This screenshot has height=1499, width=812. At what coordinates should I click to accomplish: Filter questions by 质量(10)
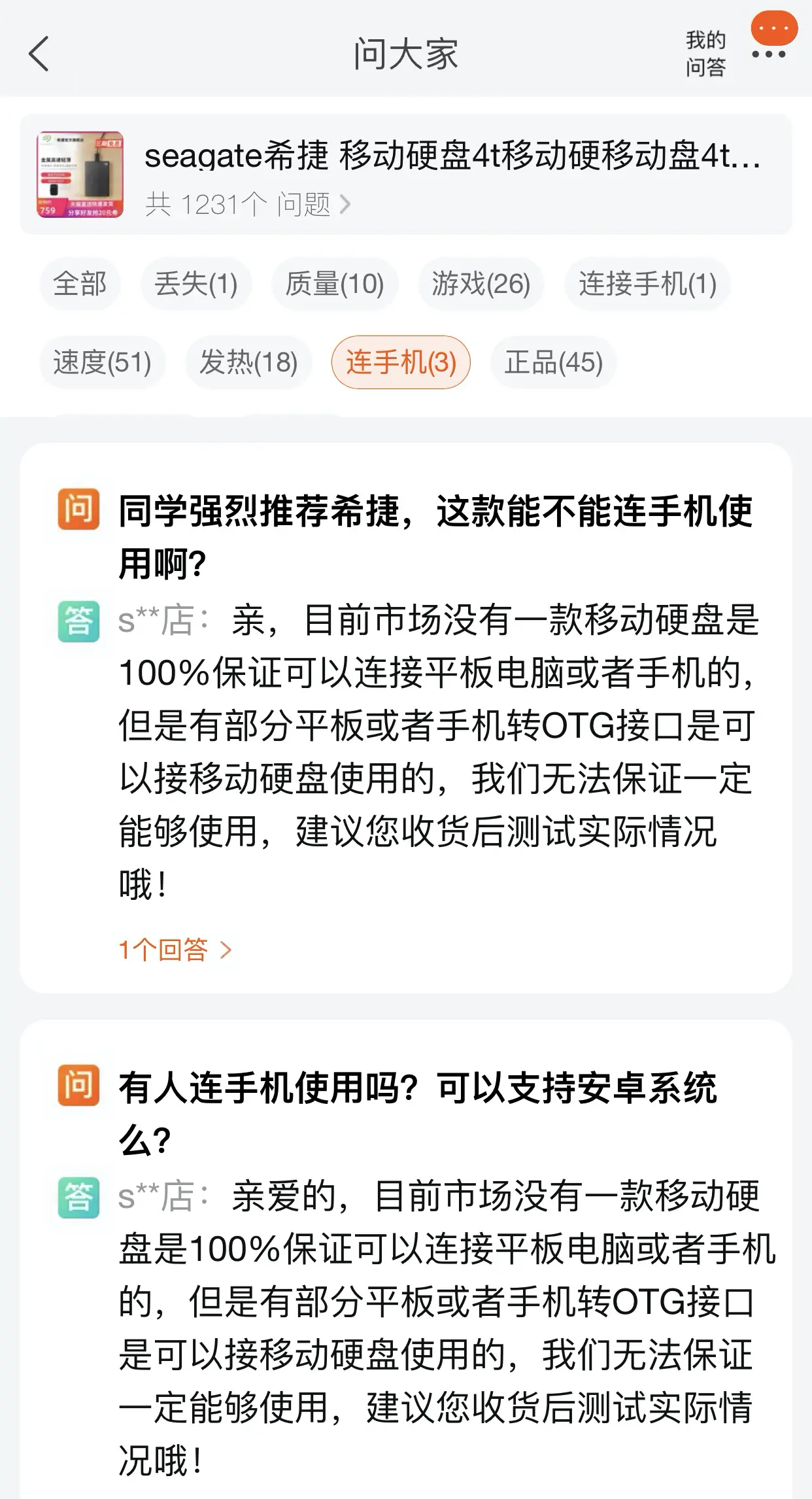(x=334, y=284)
